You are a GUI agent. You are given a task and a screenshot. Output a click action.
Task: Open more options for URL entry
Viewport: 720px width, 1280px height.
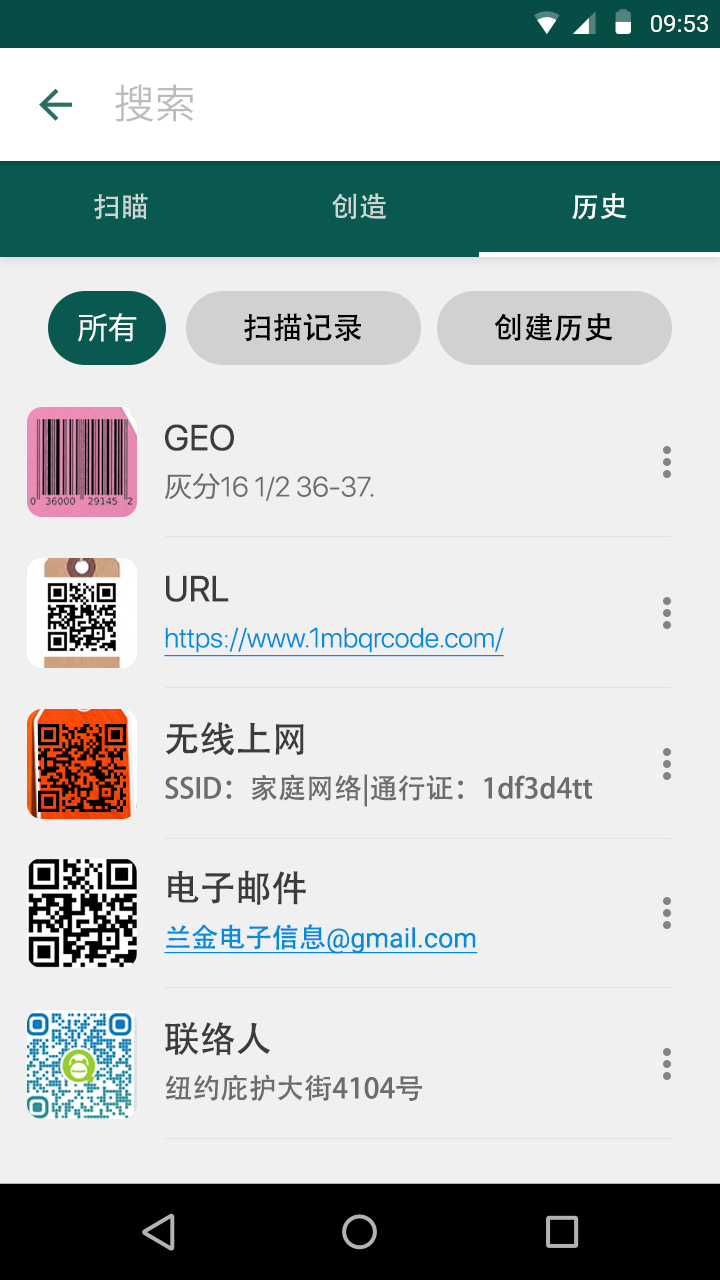[x=667, y=613]
